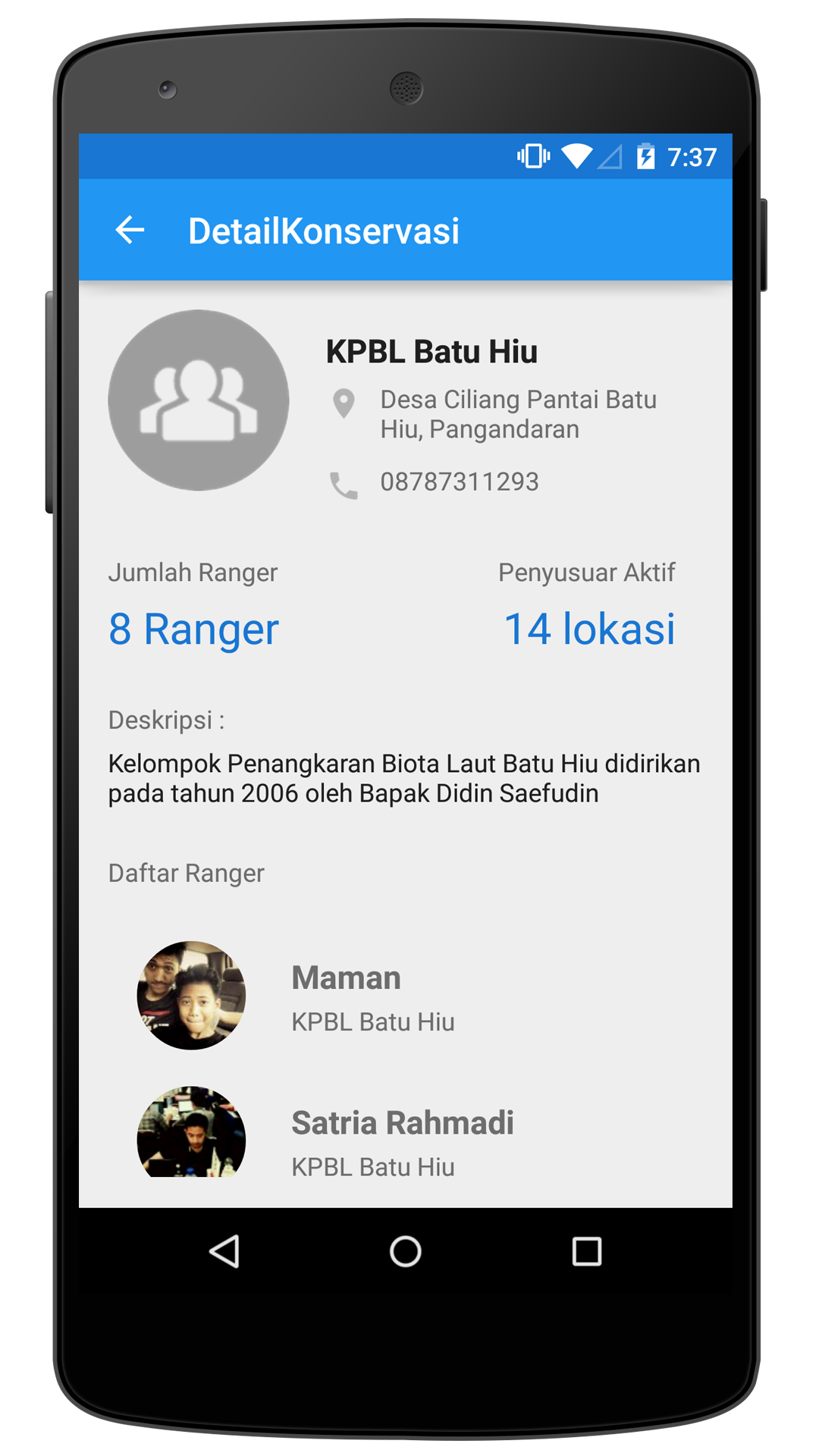The width and height of the screenshot is (819, 1456).
Task: Tap the system home button
Action: pos(406,1251)
